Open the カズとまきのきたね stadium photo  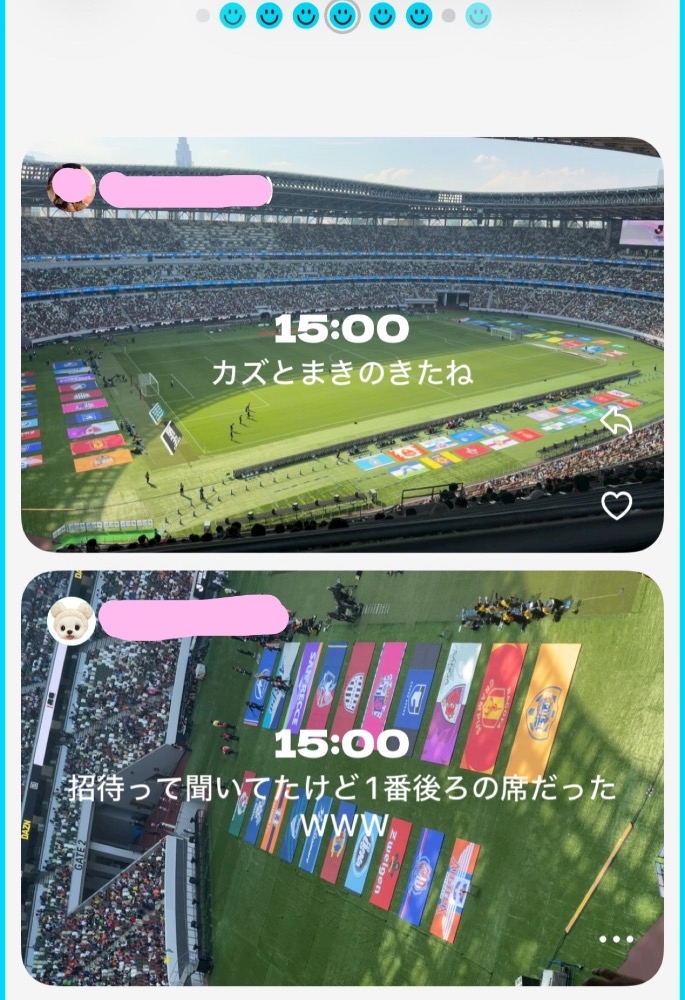click(342, 344)
